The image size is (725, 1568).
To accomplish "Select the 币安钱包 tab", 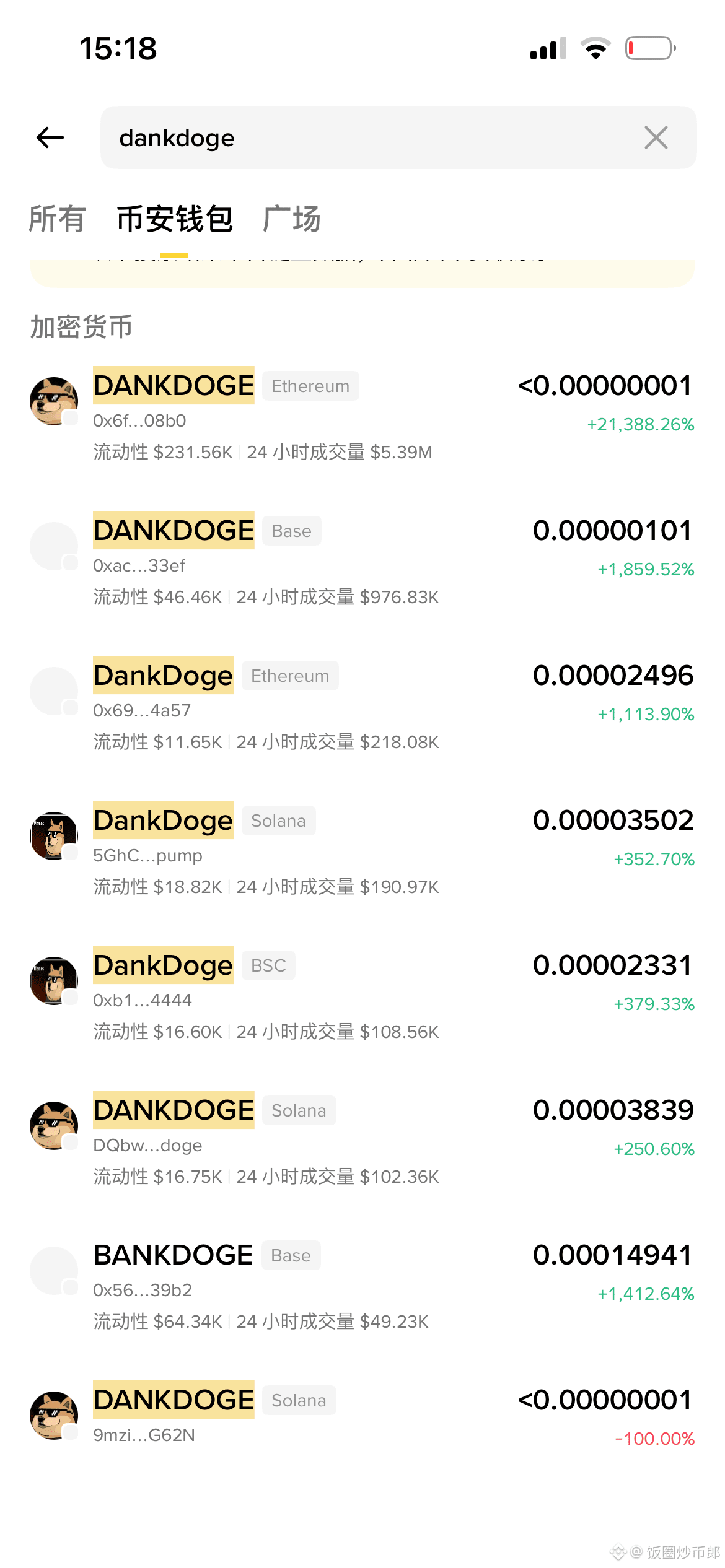I will click(175, 219).
